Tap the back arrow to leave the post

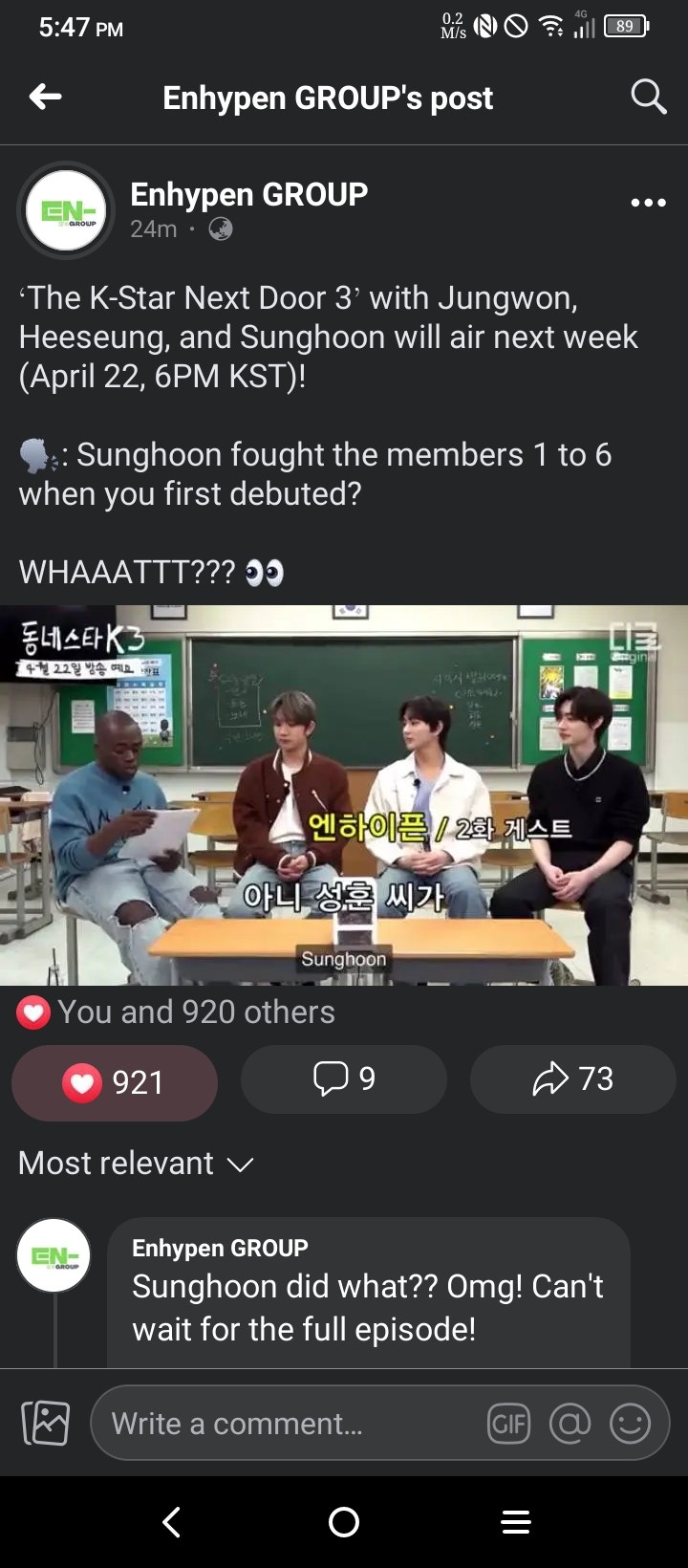click(x=45, y=96)
